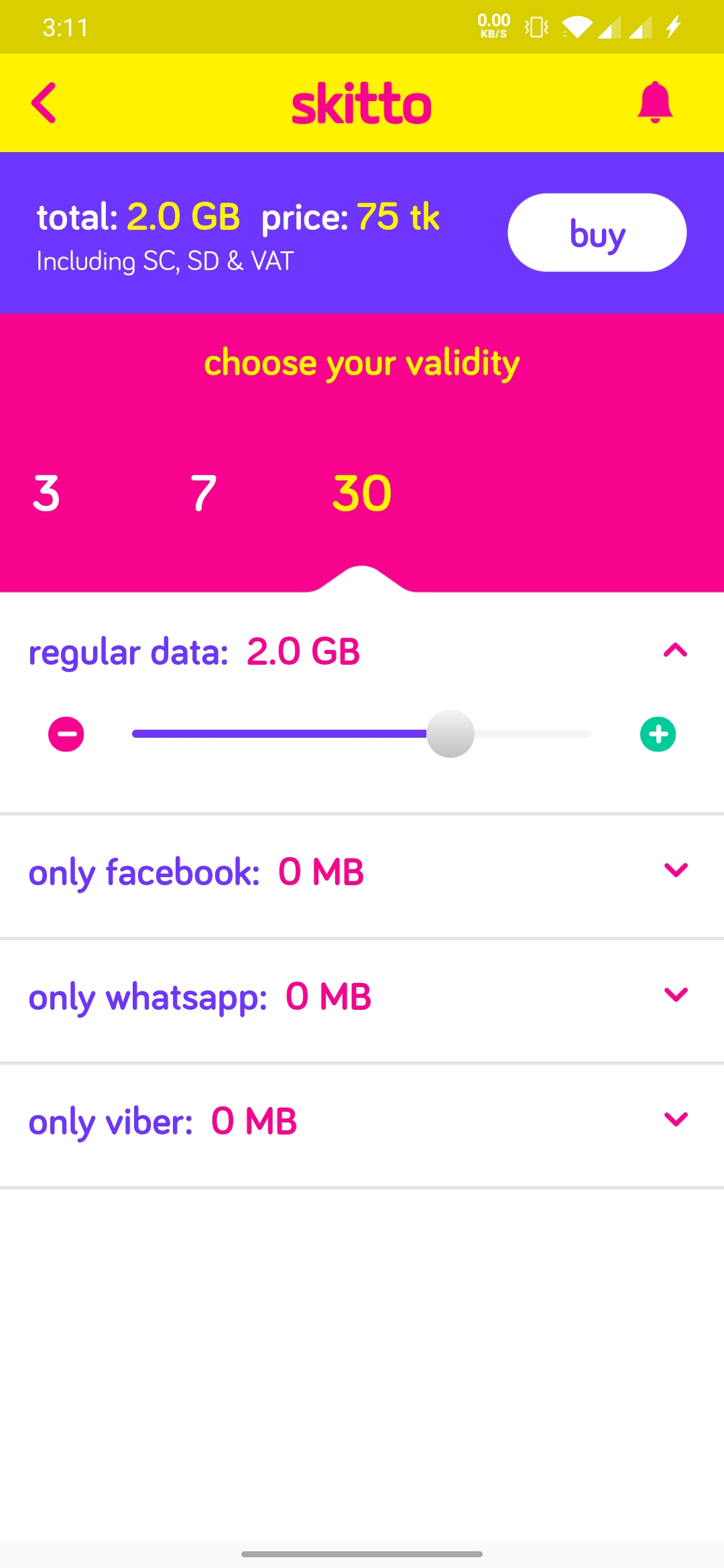
Task: Expand the only viber section
Action: click(x=675, y=1119)
